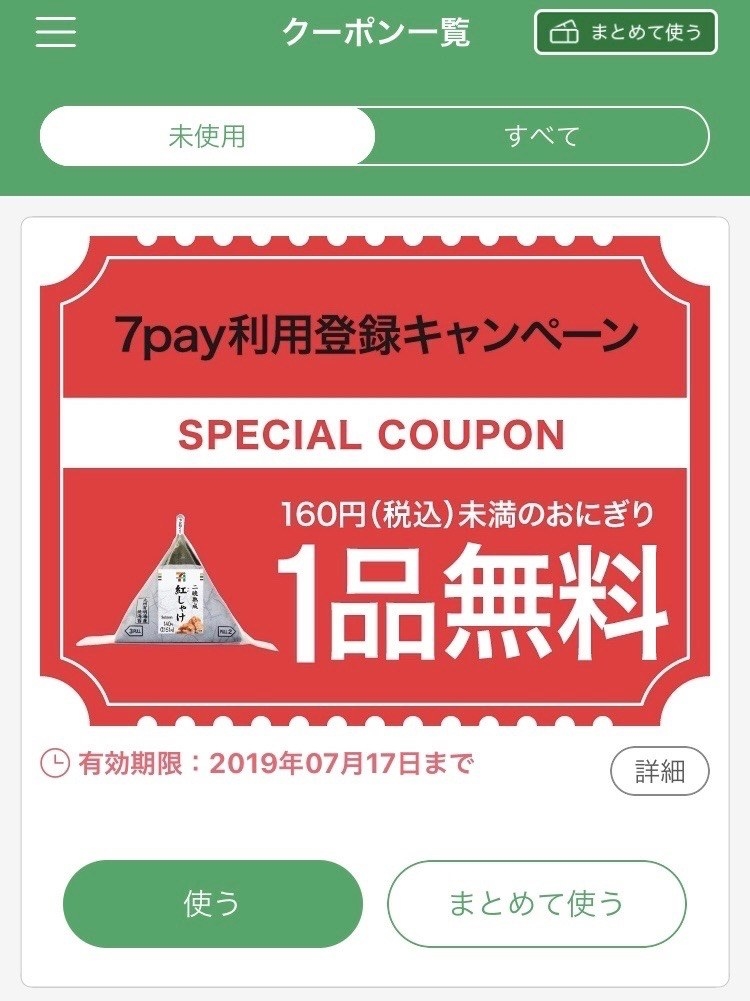Screen dimensions: 750x1001
Task: Tap まとめて使う in the top bar
Action: coord(626,32)
